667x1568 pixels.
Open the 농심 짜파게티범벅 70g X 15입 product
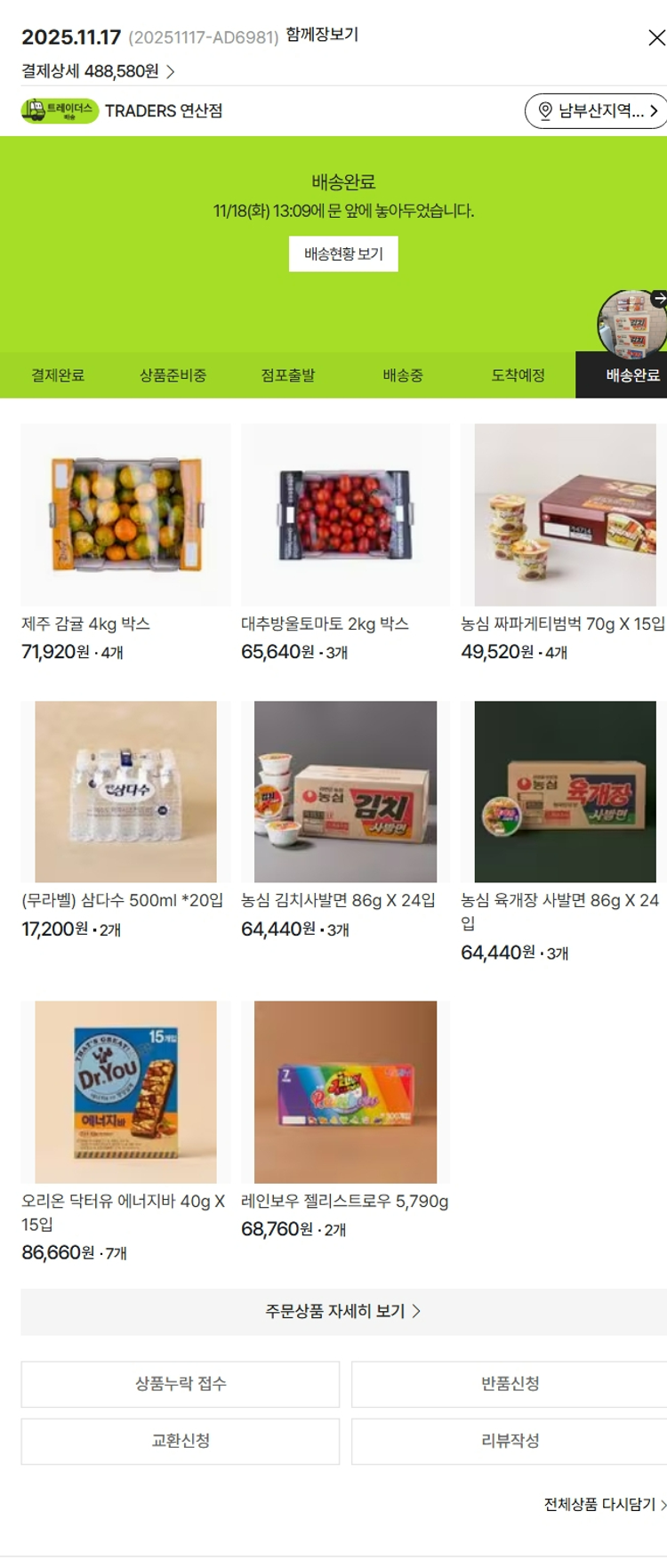[x=565, y=515]
